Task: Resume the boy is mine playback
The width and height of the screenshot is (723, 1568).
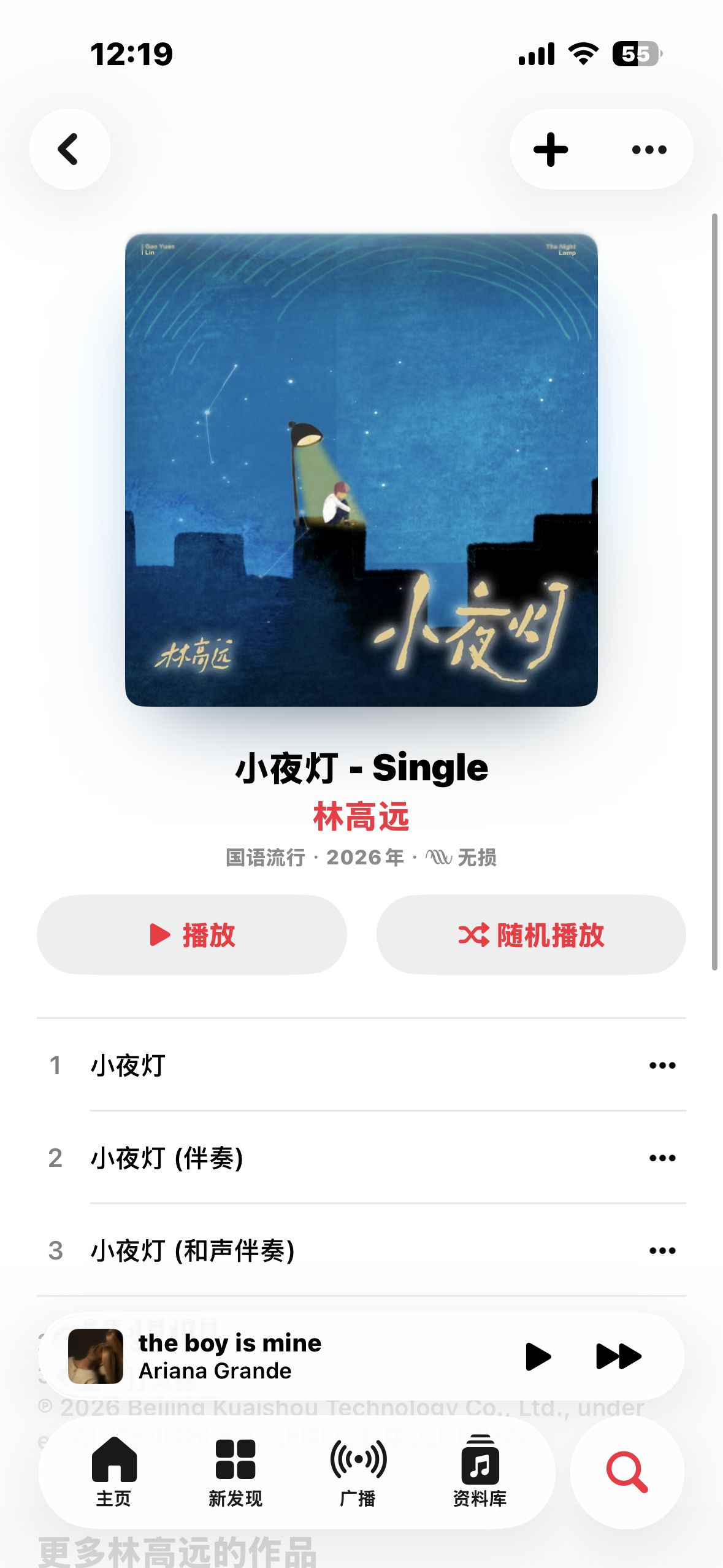Action: (x=538, y=1356)
